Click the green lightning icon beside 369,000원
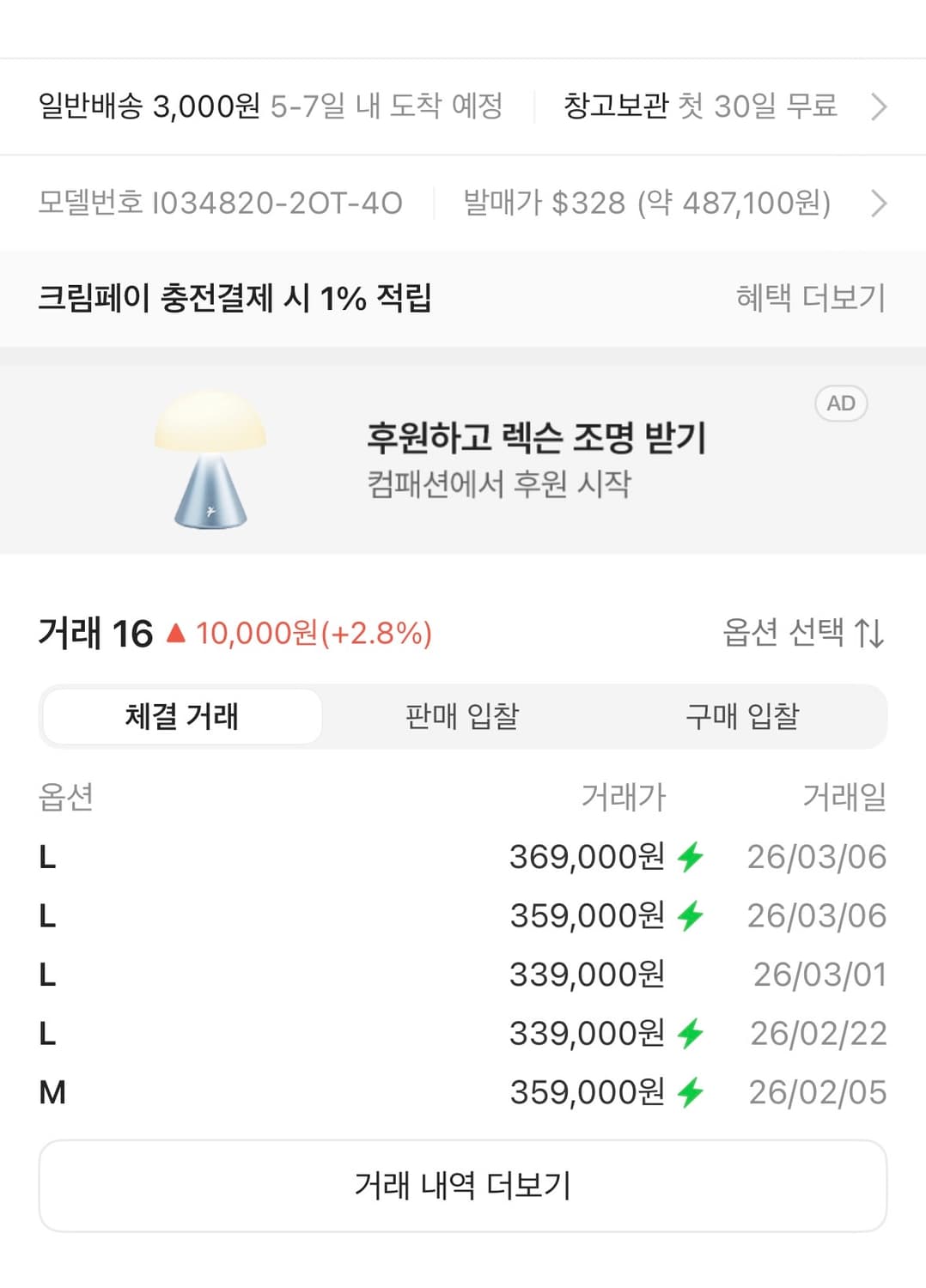Screen dimensions: 926x1288 click(690, 855)
